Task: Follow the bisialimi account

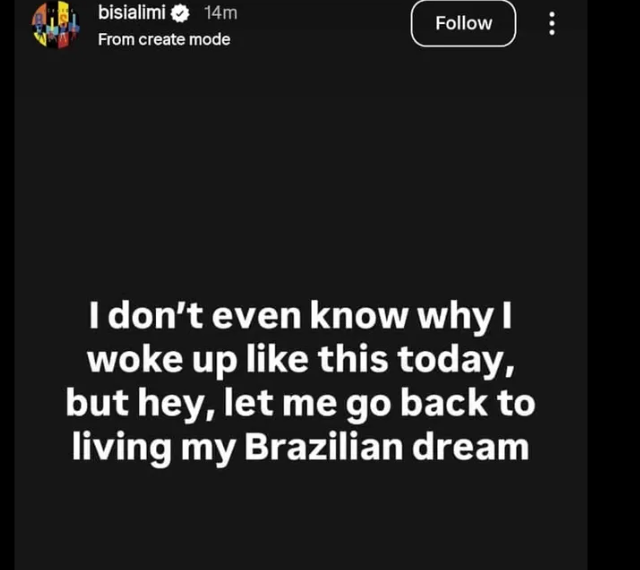Action: point(463,23)
